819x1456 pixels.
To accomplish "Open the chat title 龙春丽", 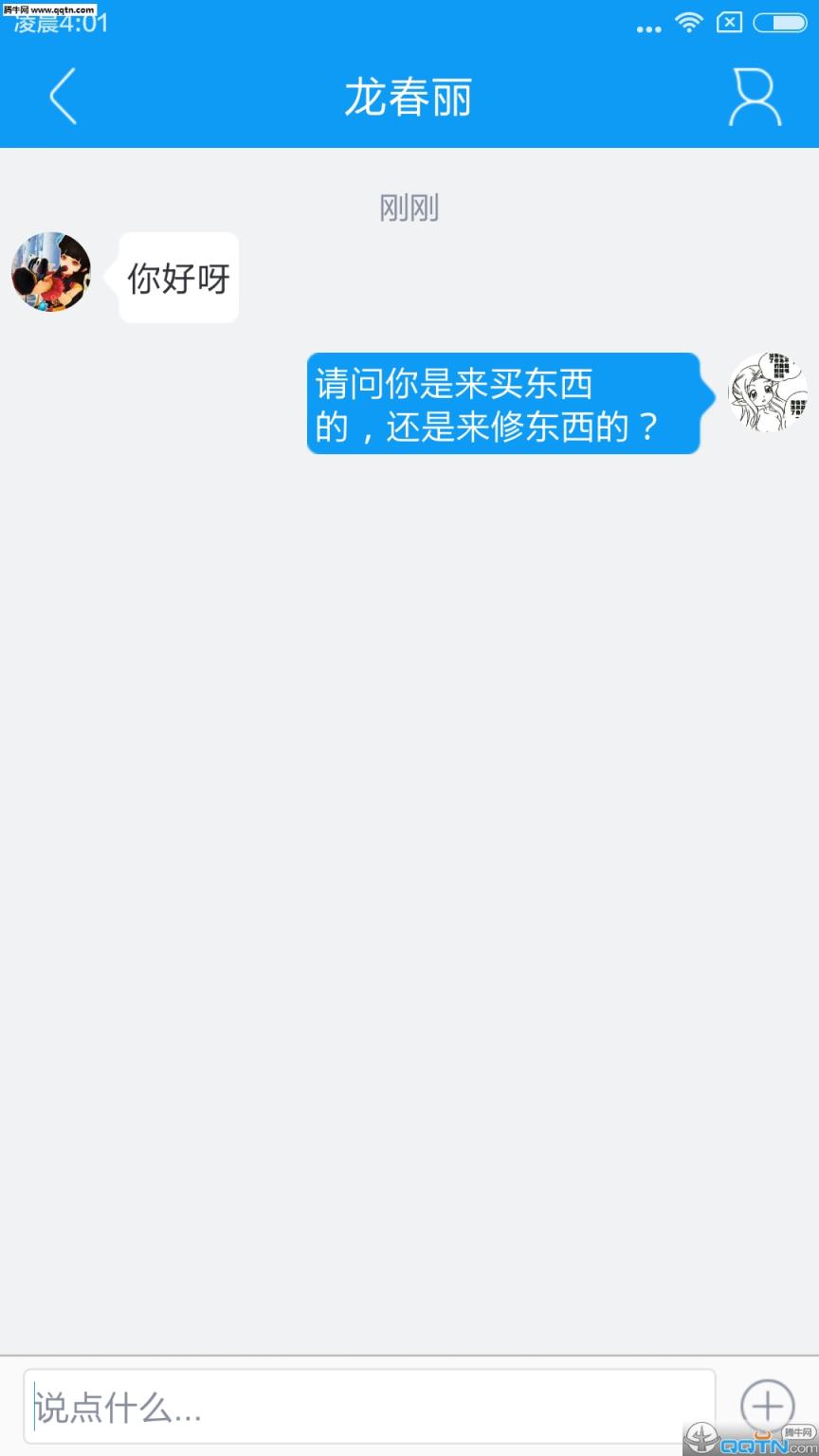I will [x=408, y=97].
